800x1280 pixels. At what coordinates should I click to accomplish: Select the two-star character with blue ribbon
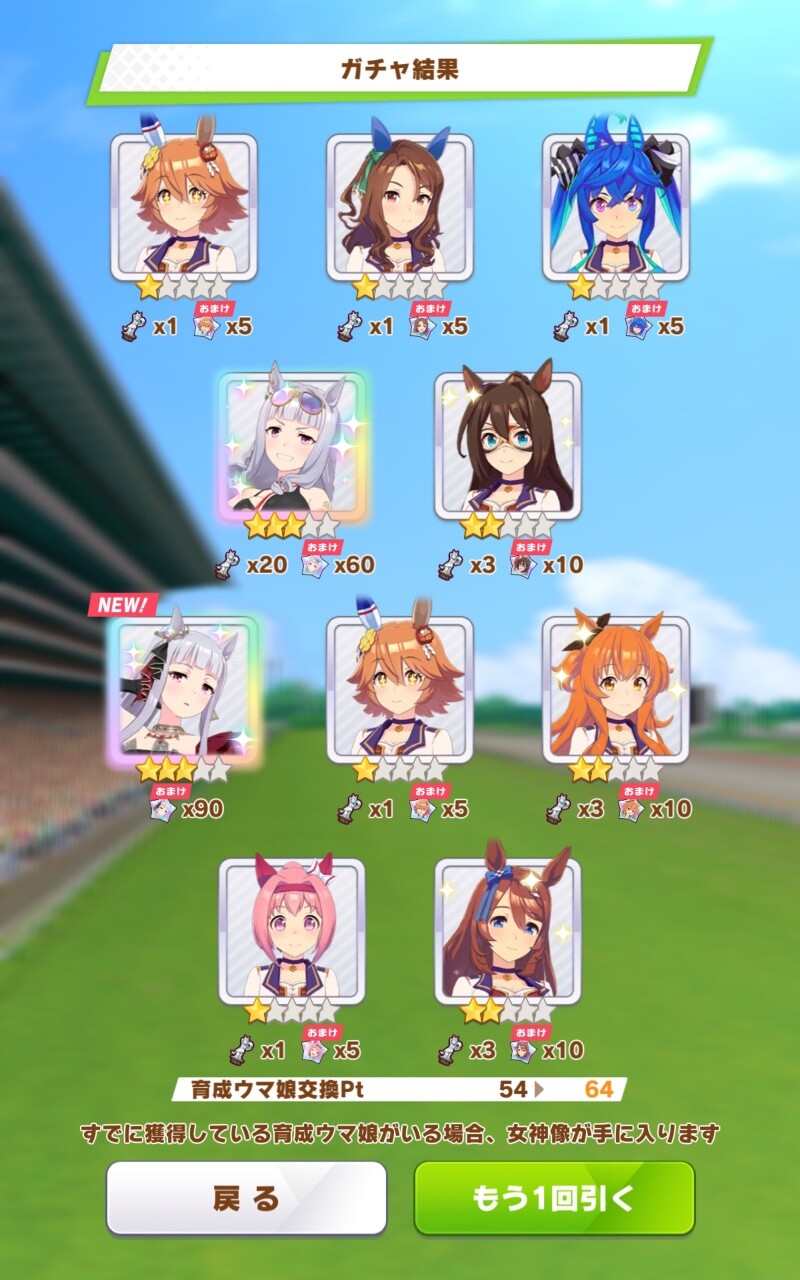[x=508, y=932]
